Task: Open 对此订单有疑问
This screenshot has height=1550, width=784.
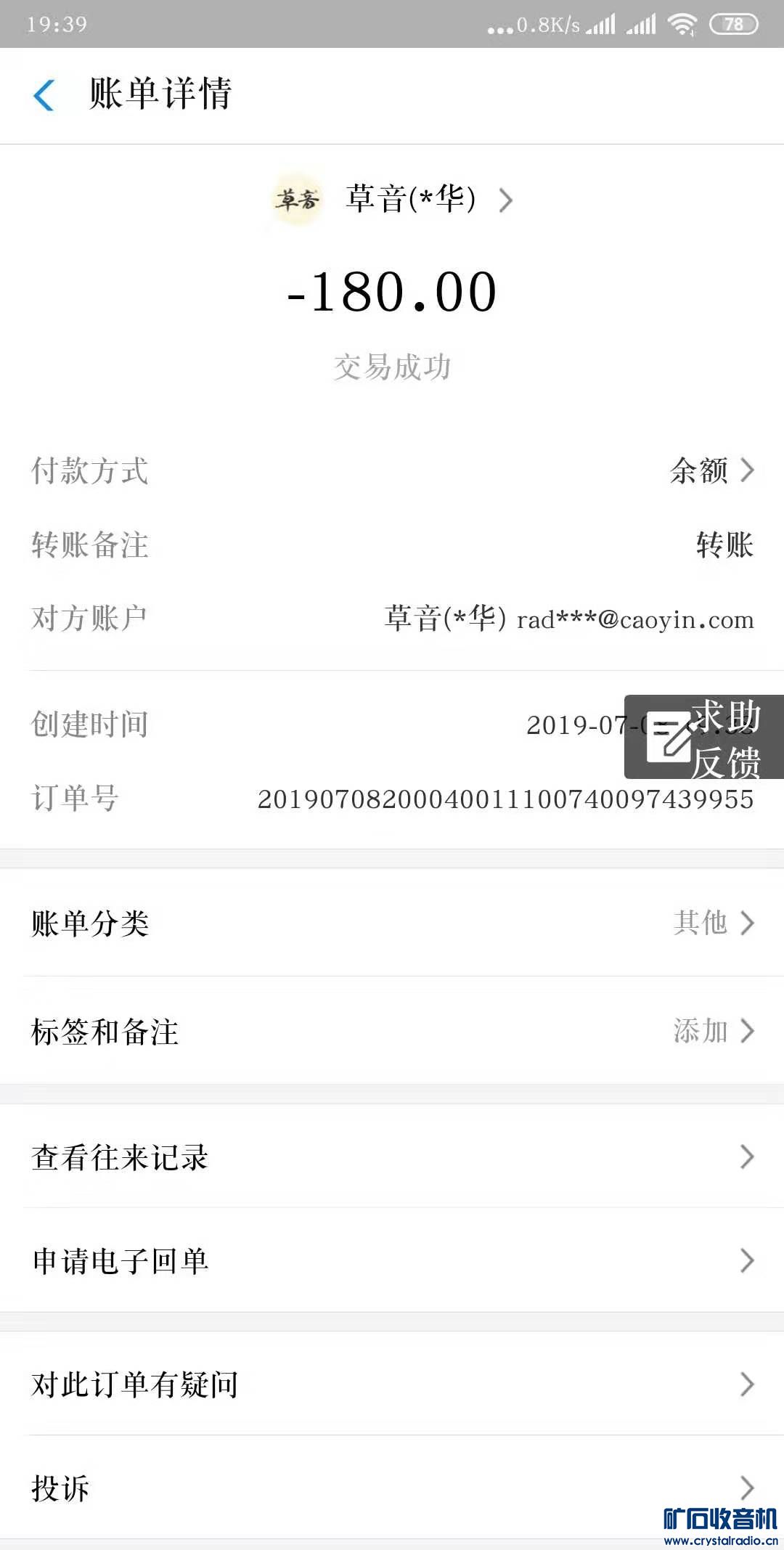Action: 392,1384
